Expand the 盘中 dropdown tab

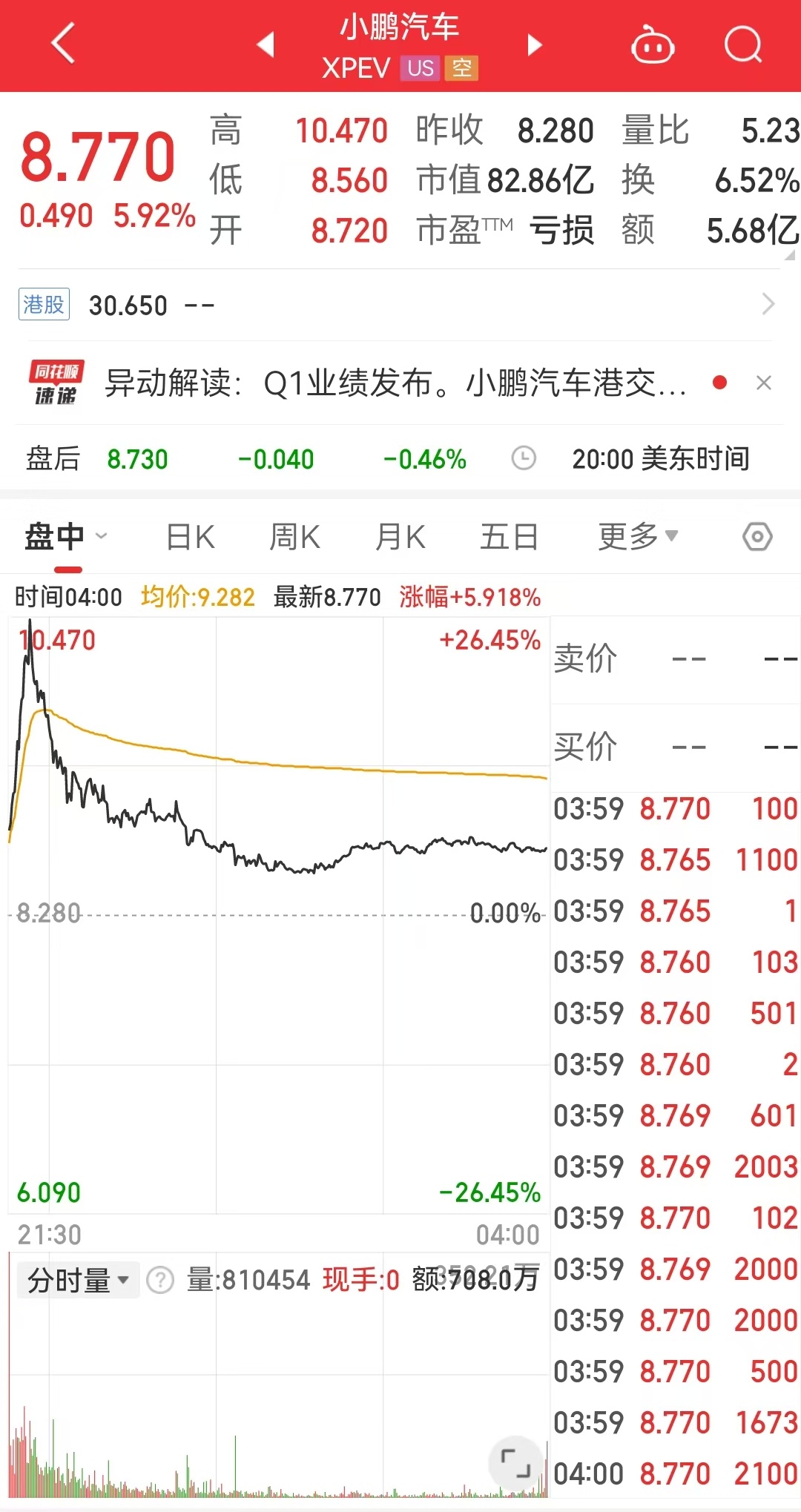[x=67, y=537]
